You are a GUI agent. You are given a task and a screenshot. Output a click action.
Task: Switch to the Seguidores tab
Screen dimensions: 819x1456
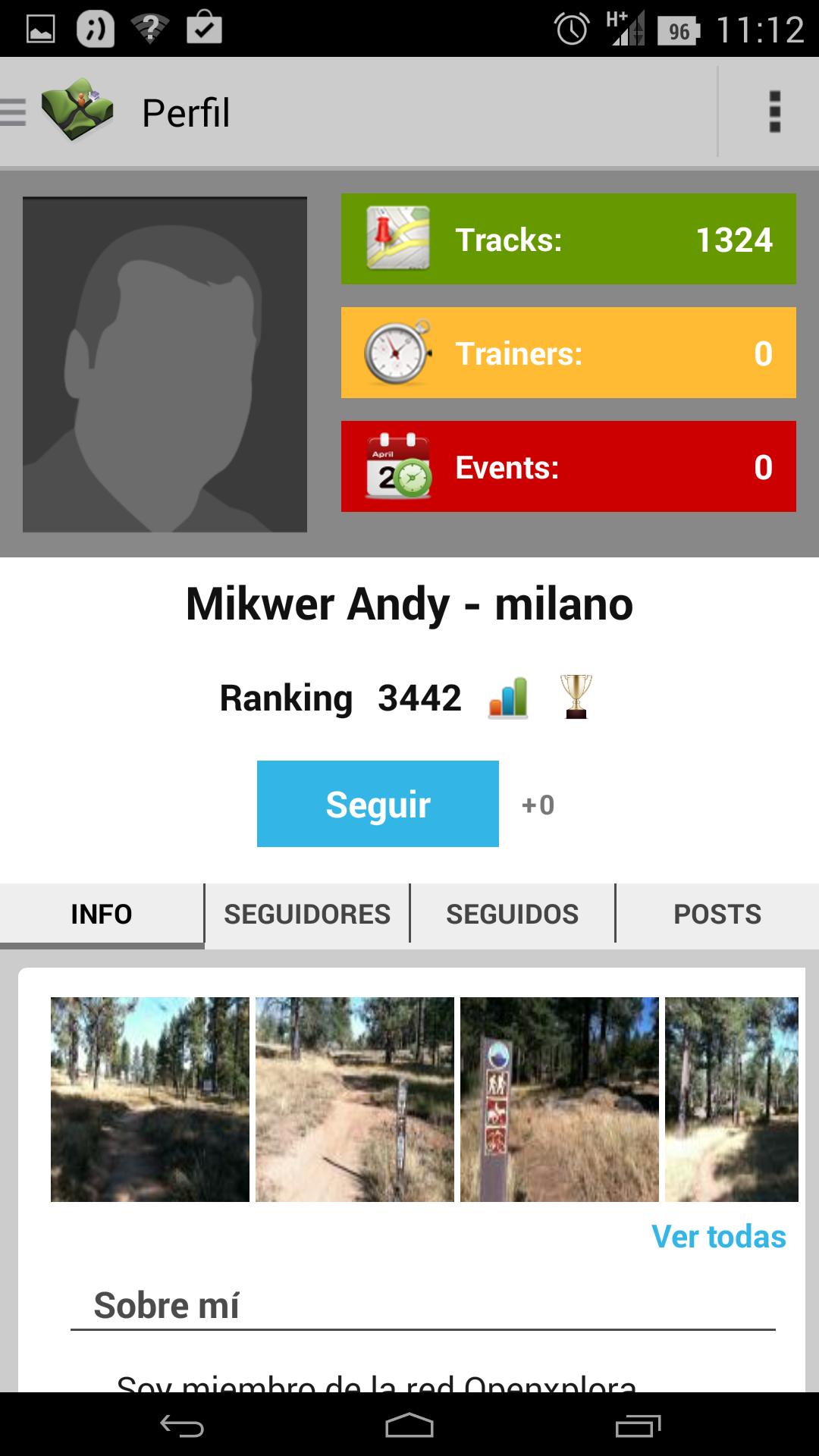coord(307,914)
